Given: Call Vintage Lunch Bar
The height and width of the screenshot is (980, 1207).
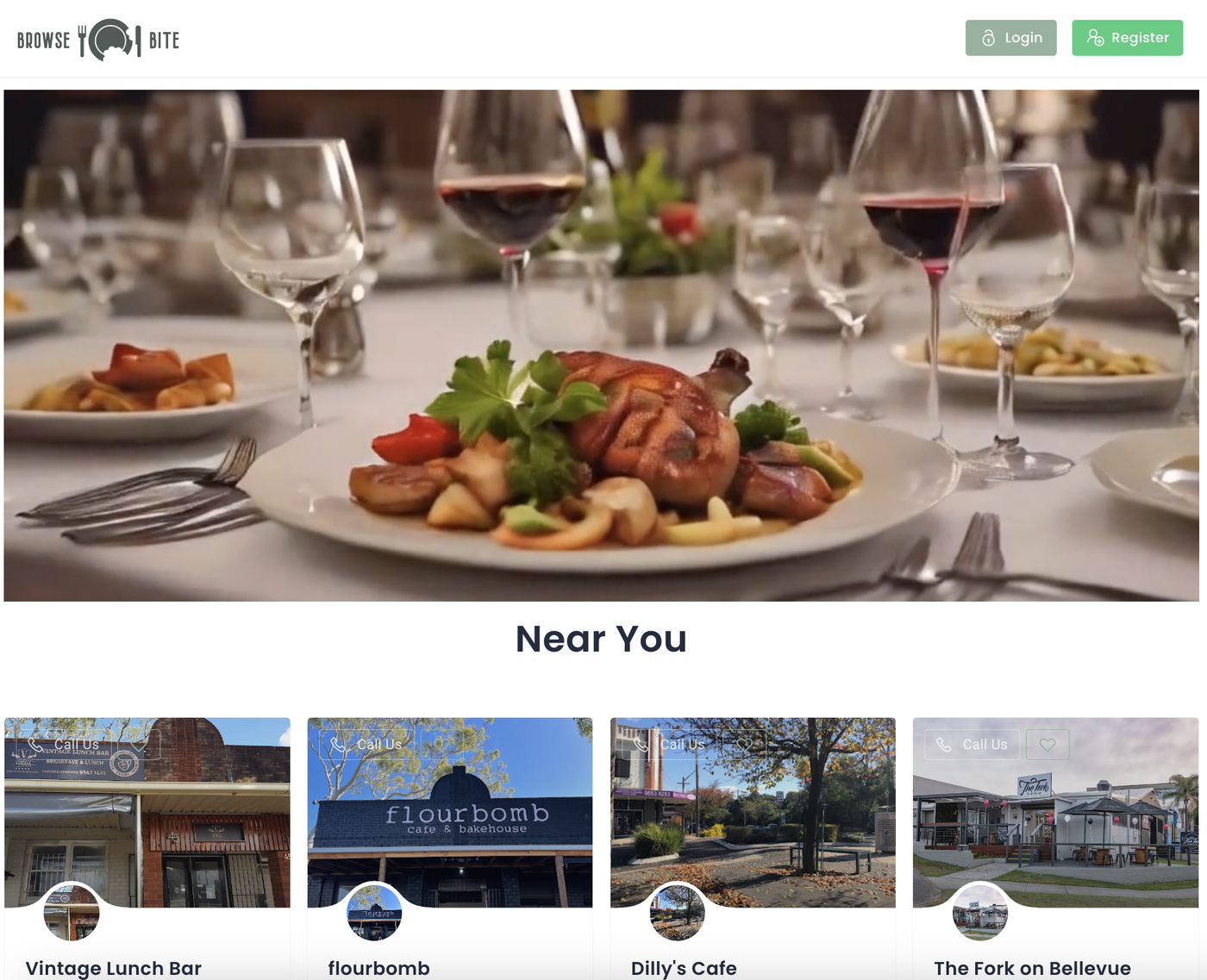Looking at the screenshot, I should pos(65,744).
